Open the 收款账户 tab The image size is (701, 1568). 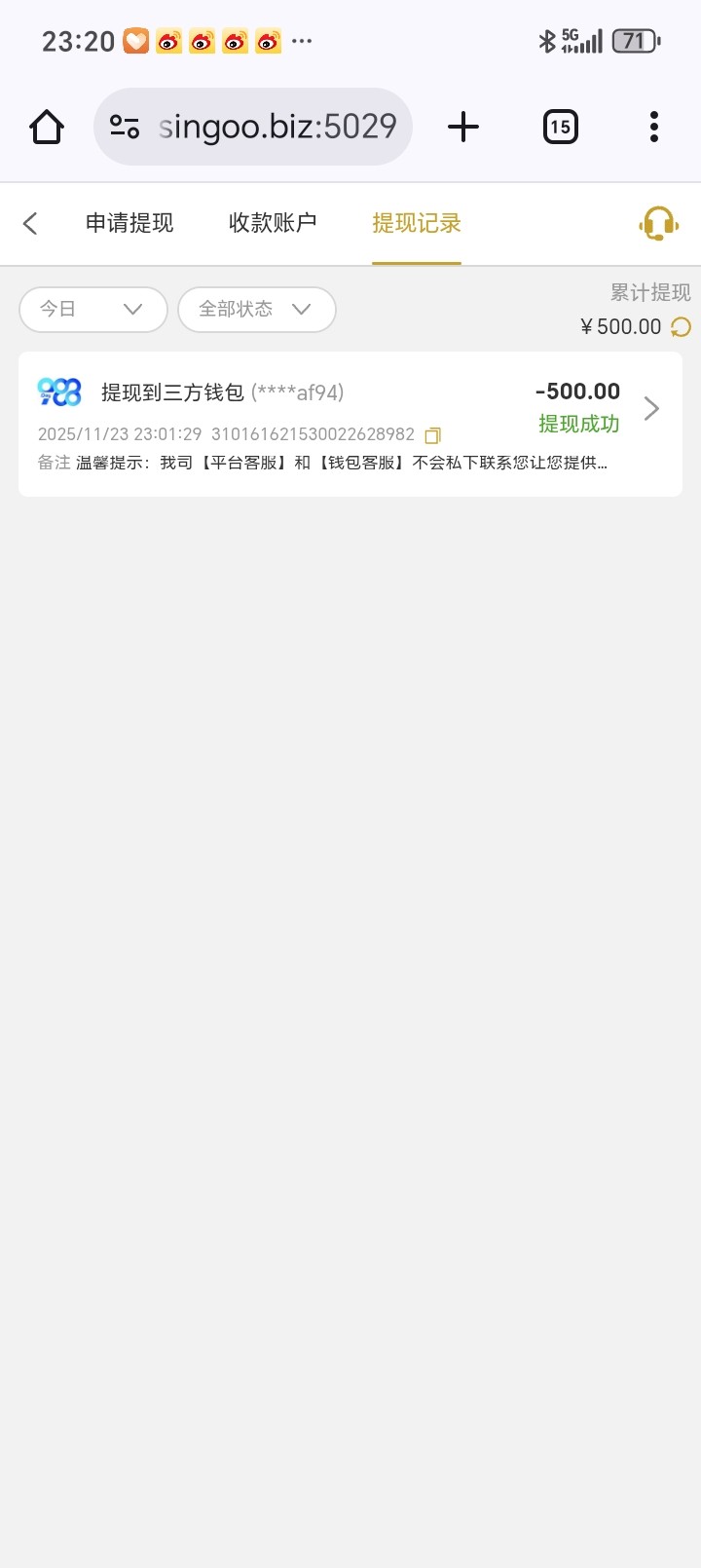coord(273,224)
